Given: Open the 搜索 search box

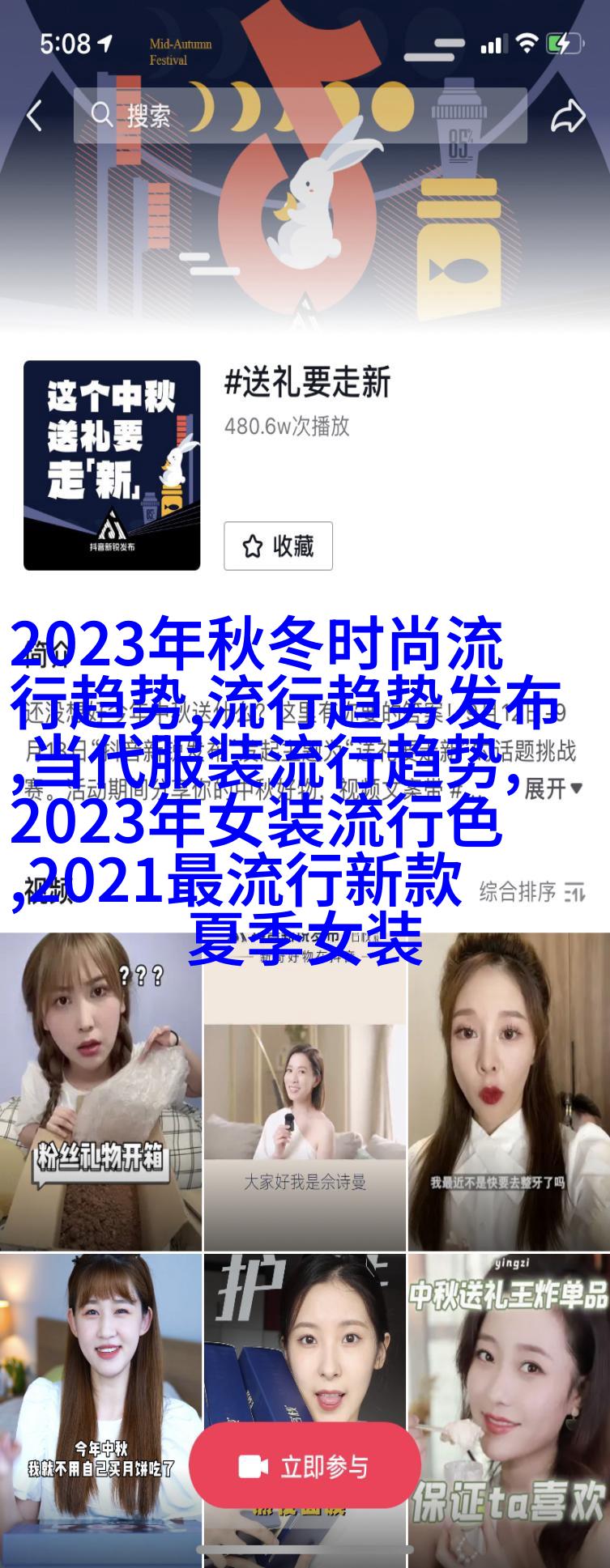Looking at the screenshot, I should tap(300, 116).
